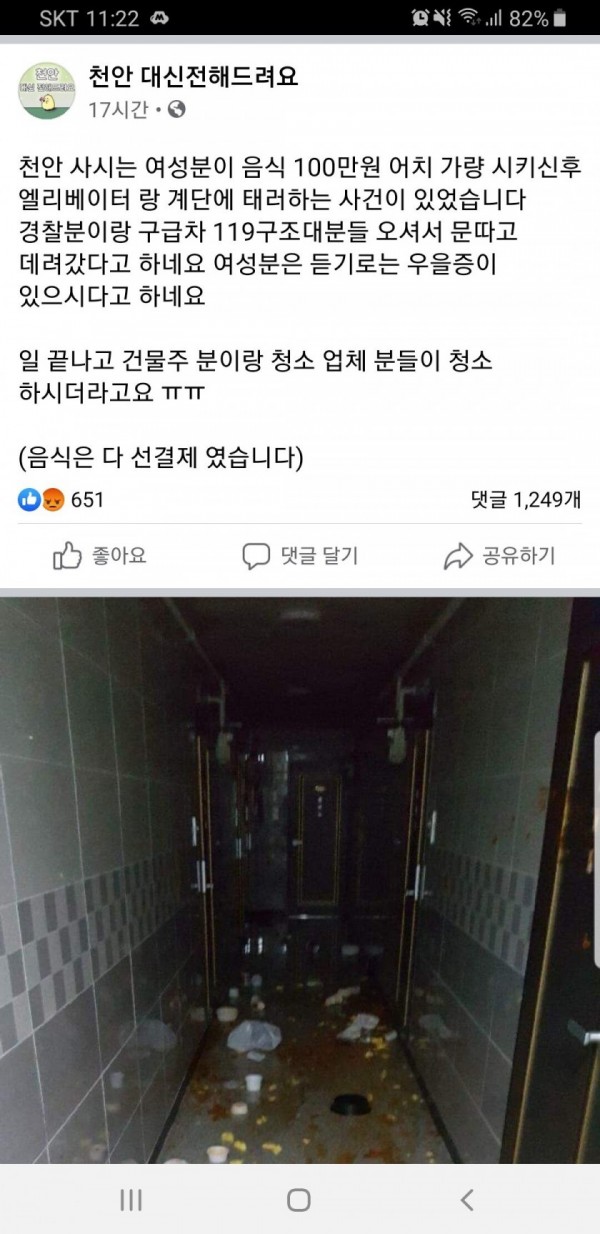Viewport: 600px width, 1234px height.
Task: Open the recent apps view
Action: pyautogui.click(x=133, y=1200)
